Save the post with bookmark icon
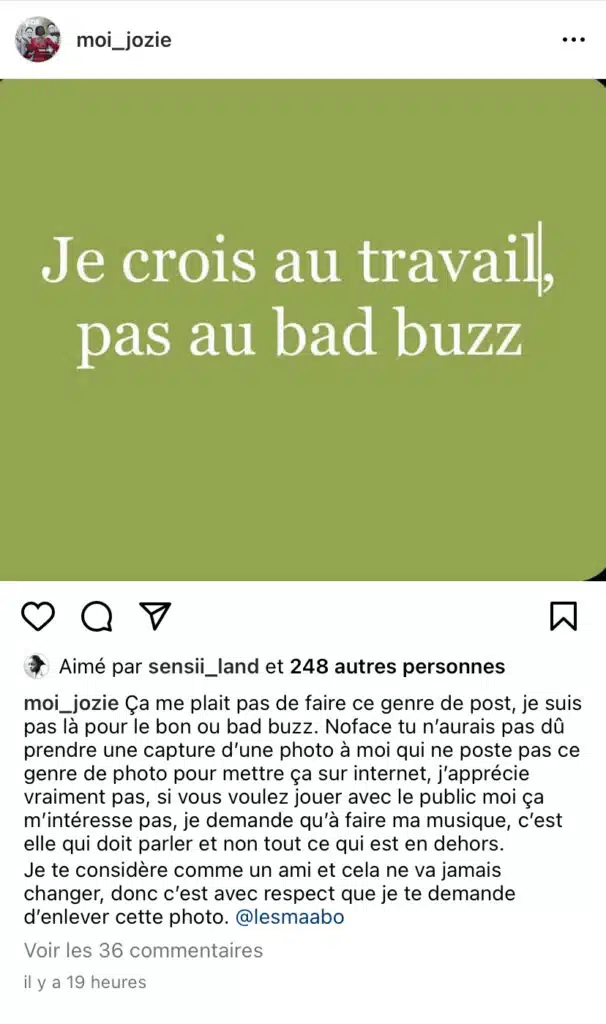606x1024 pixels. [x=564, y=616]
